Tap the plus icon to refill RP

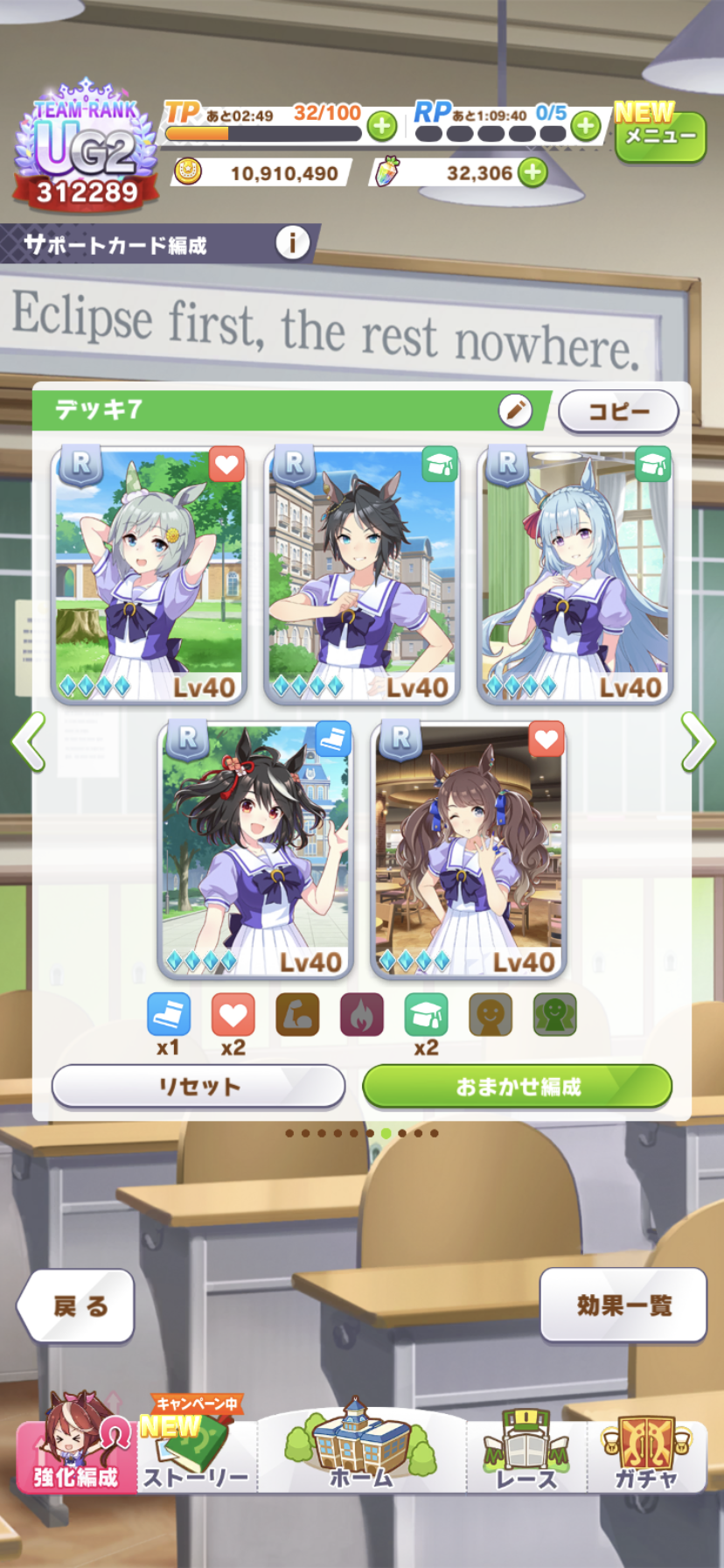586,127
